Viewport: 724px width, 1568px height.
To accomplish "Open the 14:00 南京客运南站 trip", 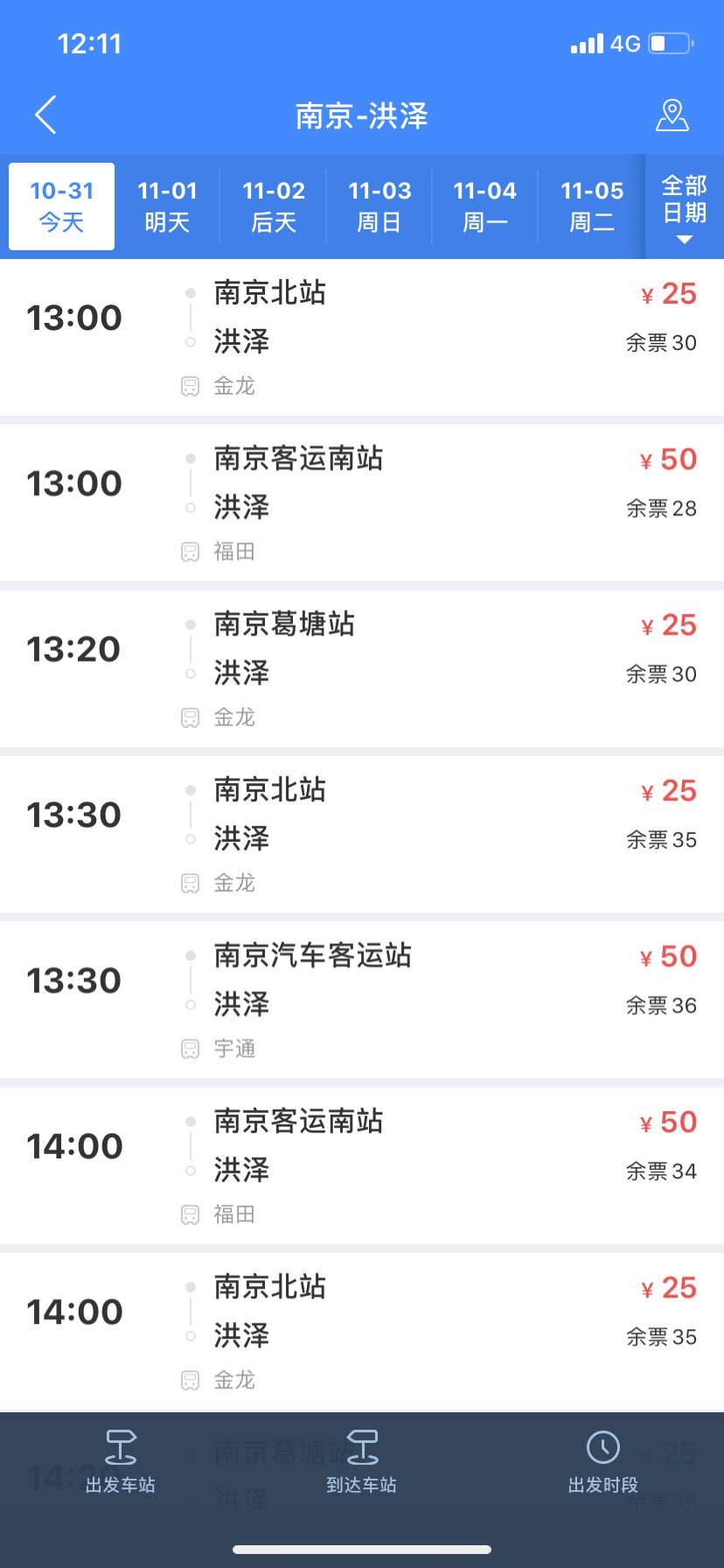I will 362,1165.
